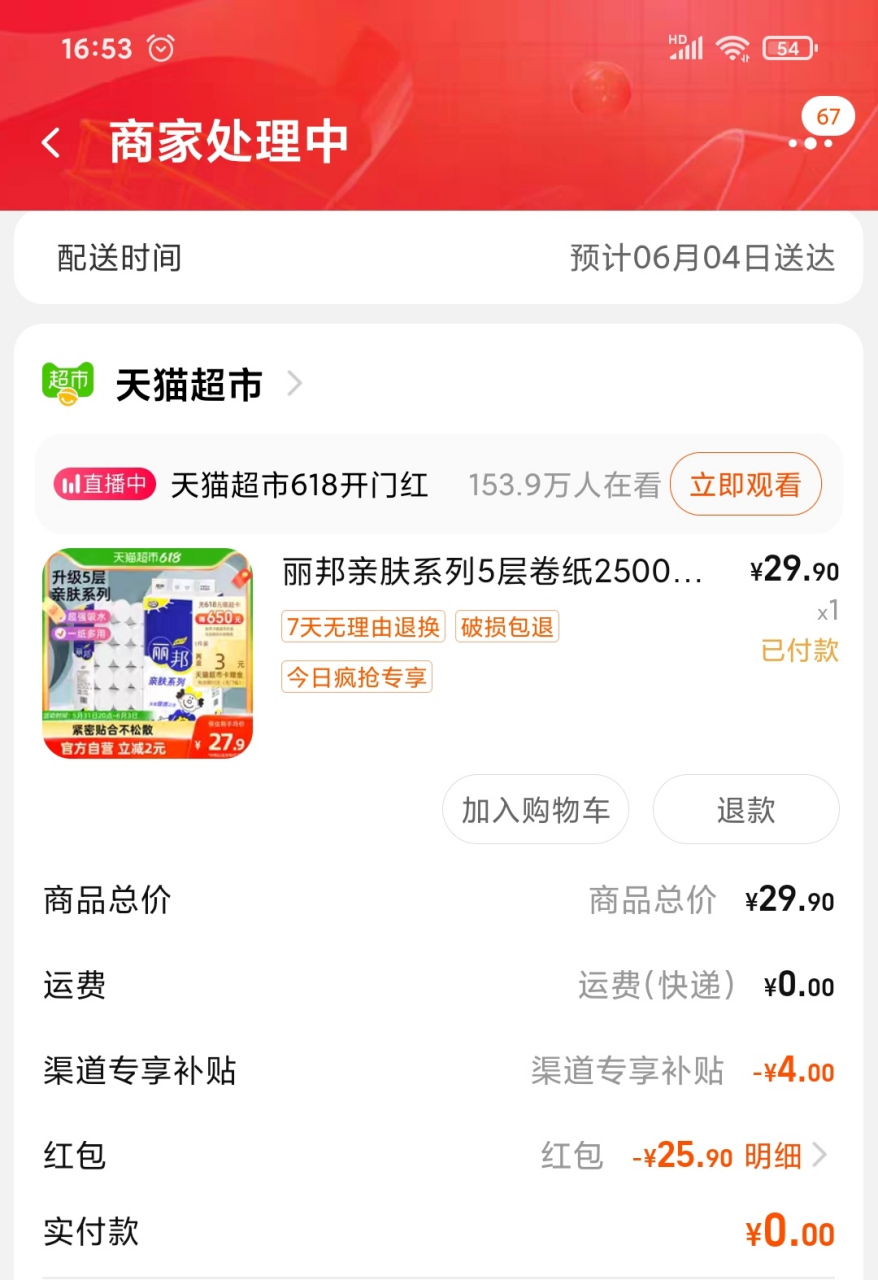Tap the 超市 store logo icon

click(67, 382)
